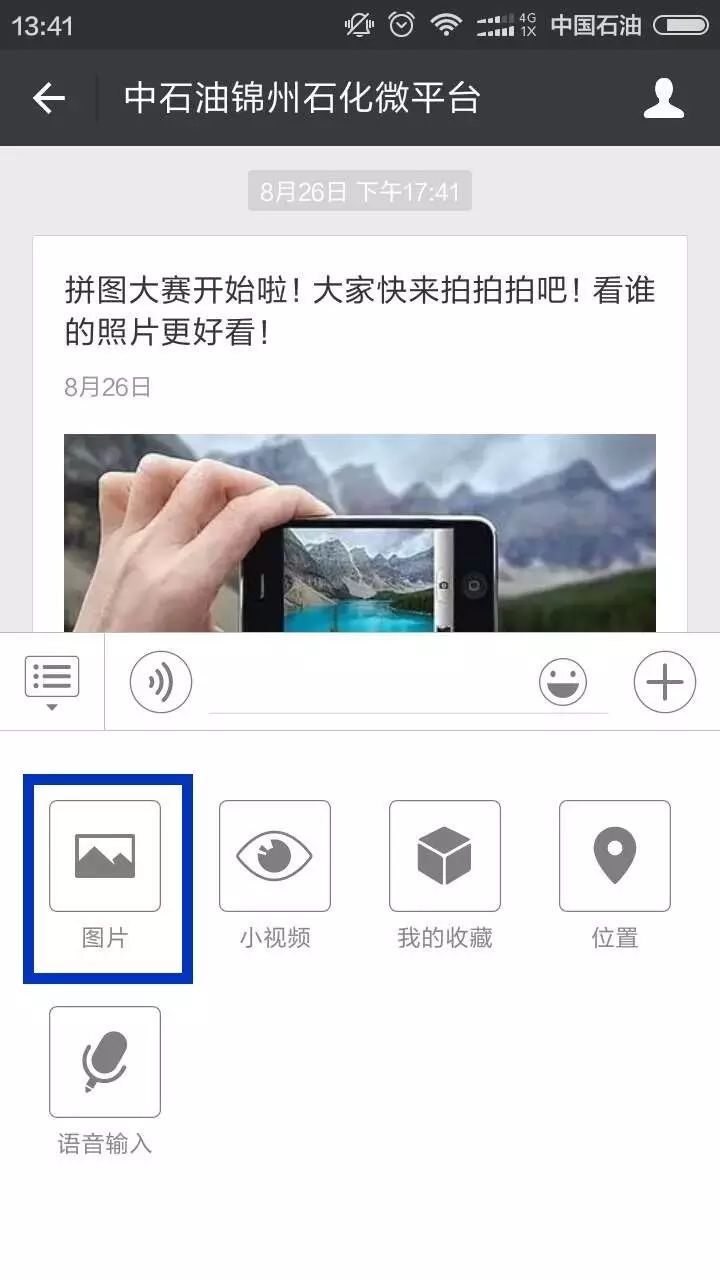
Task: Switch to the service menu list
Action: pyautogui.click(x=52, y=680)
